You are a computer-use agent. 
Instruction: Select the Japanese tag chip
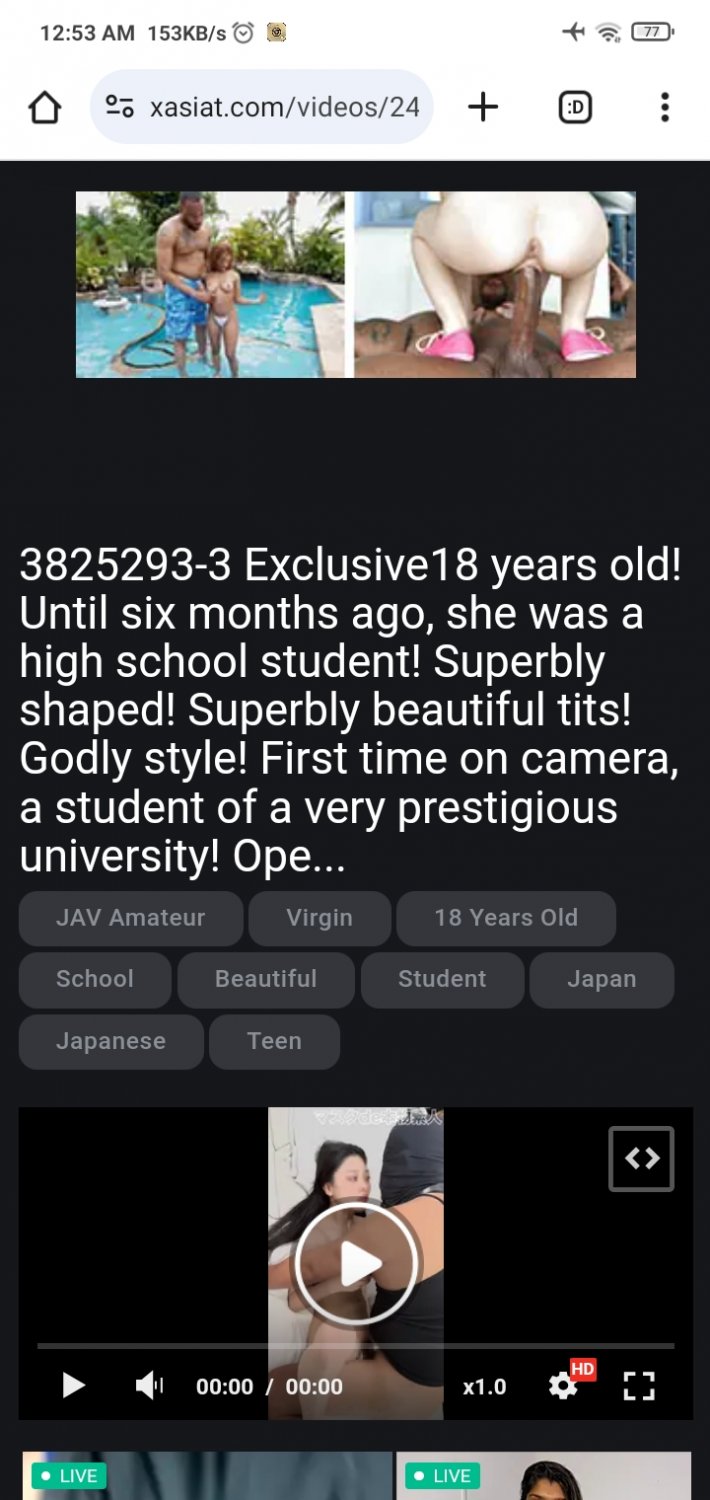111,1041
